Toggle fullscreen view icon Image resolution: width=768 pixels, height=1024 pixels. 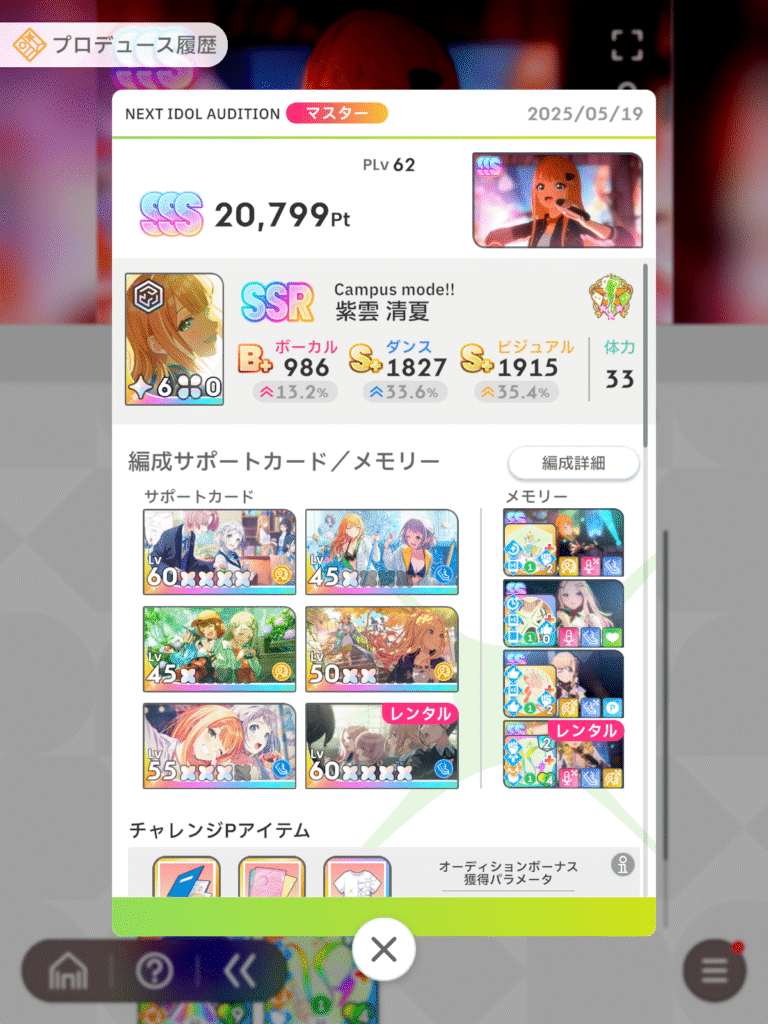pos(627,45)
